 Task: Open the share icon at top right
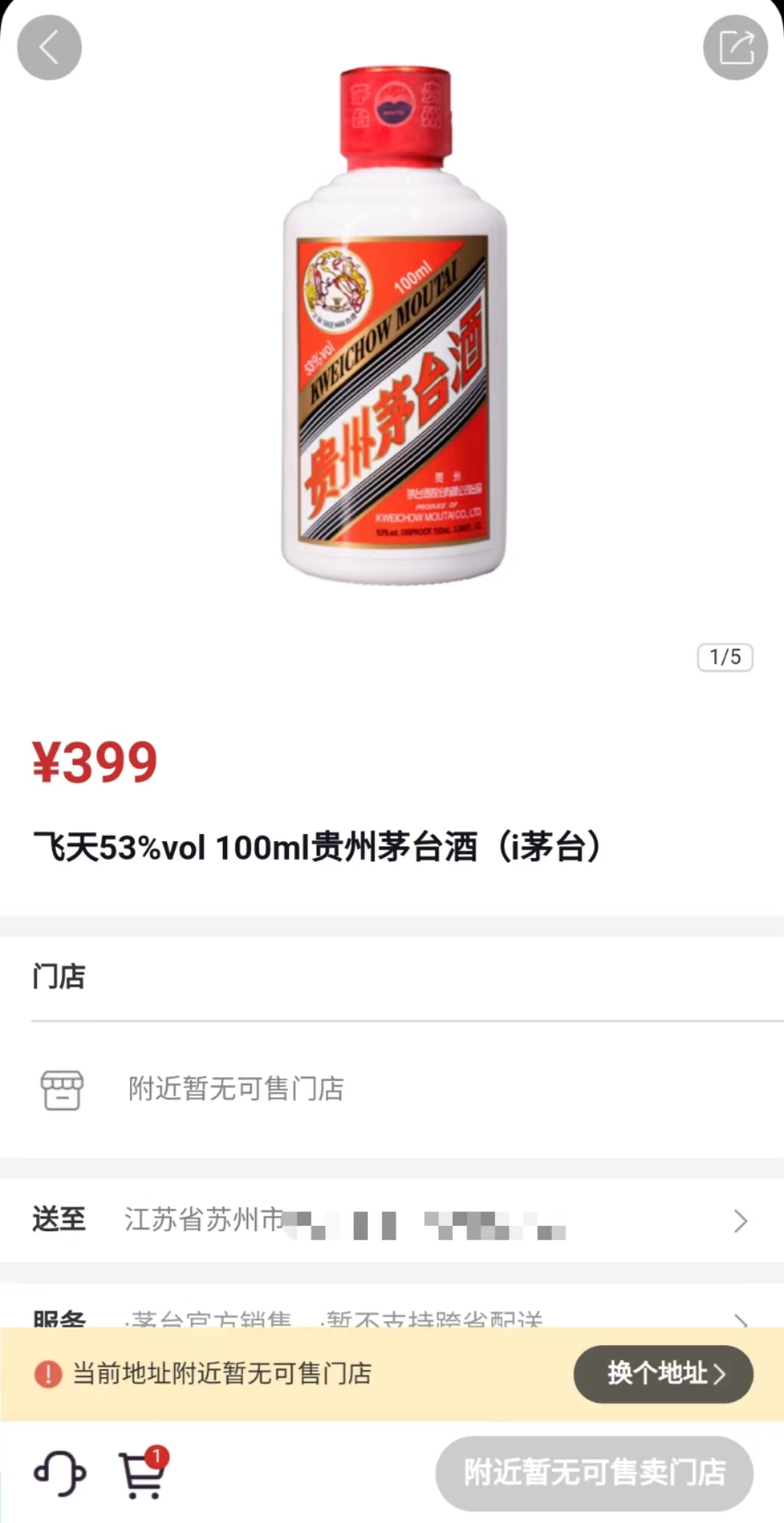[x=735, y=46]
